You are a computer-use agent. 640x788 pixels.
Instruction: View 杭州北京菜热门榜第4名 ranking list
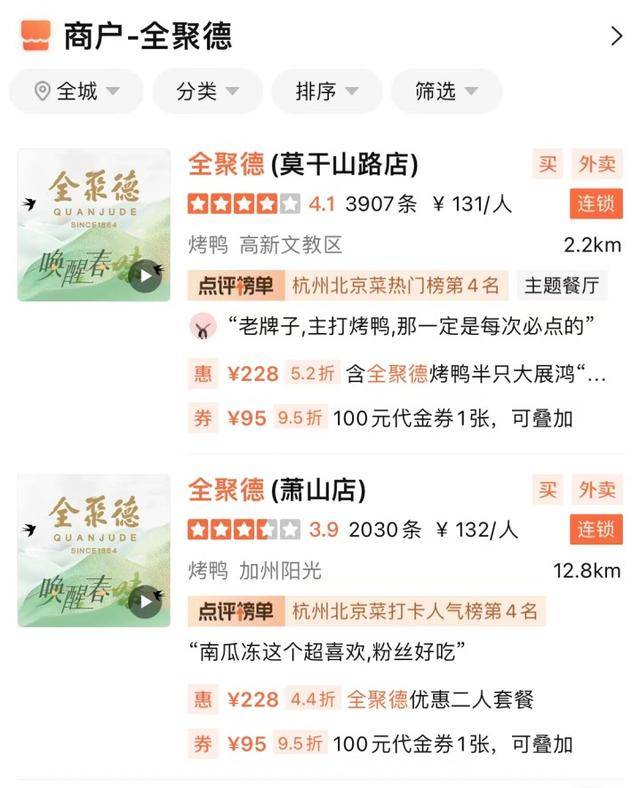[x=395, y=286]
